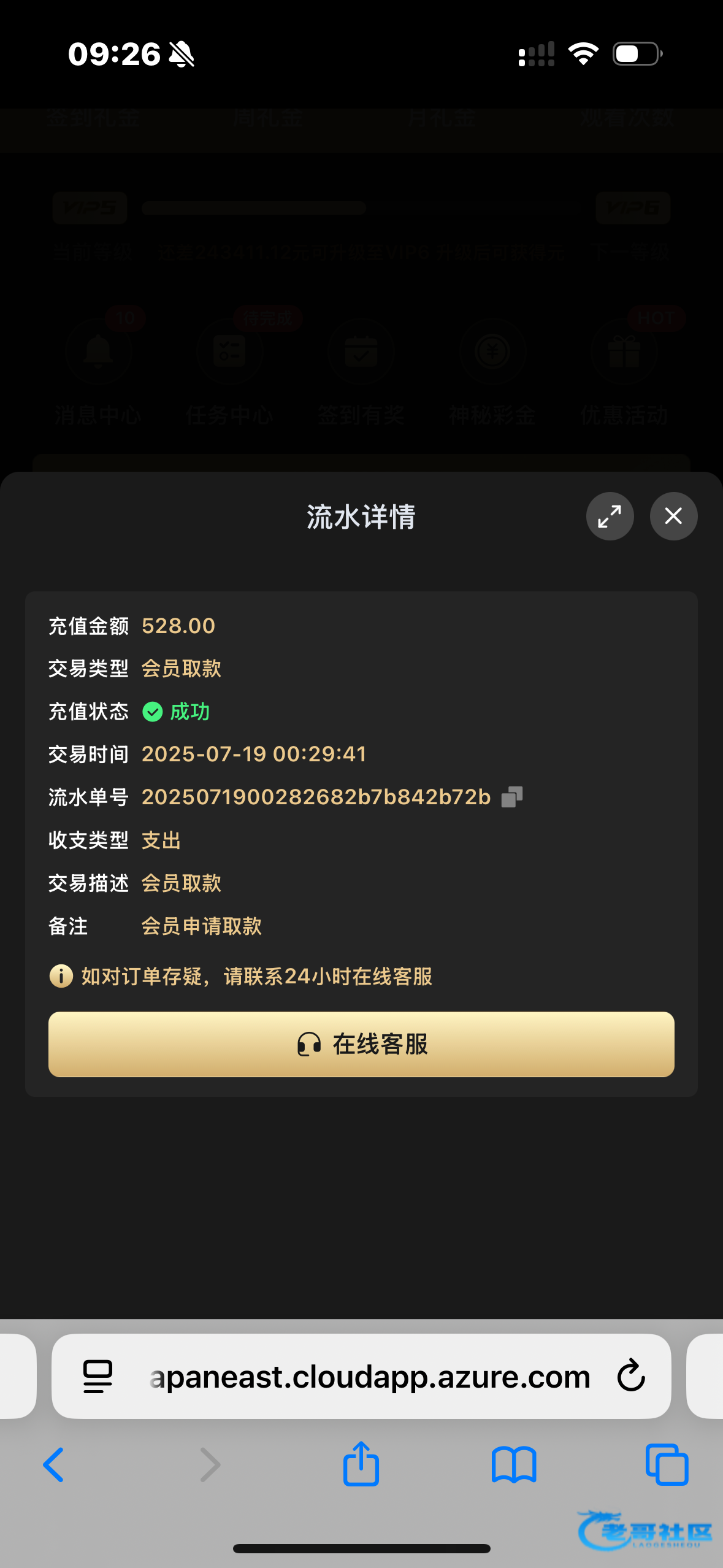The image size is (723, 1568).
Task: Reload the page in Safari
Action: [x=631, y=1376]
